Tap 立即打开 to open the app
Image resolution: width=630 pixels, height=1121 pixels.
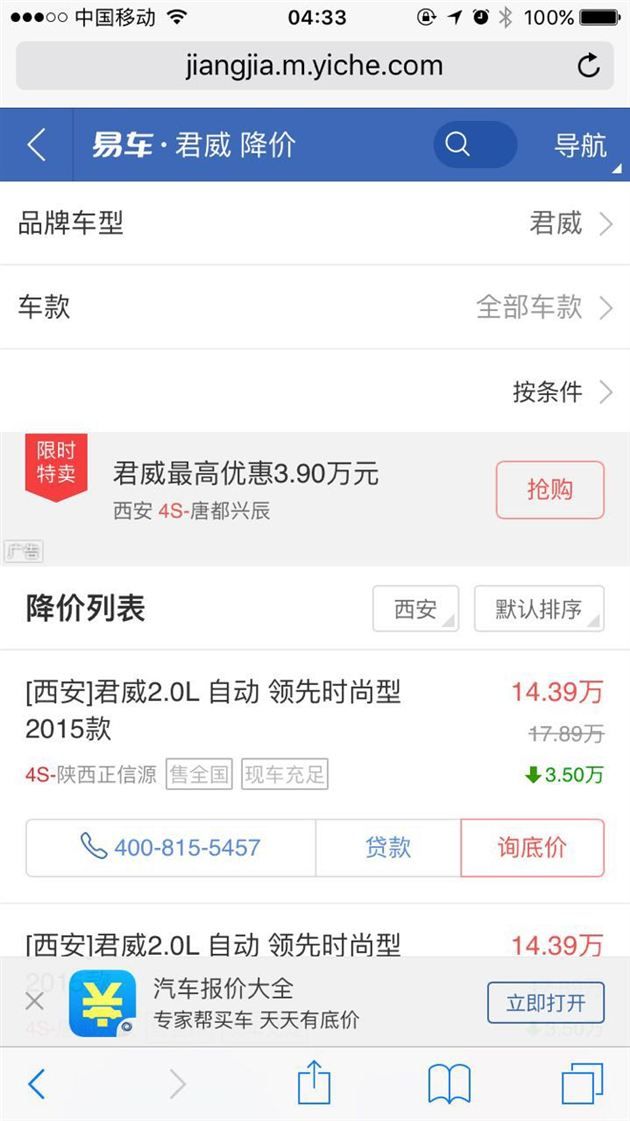[546, 1002]
